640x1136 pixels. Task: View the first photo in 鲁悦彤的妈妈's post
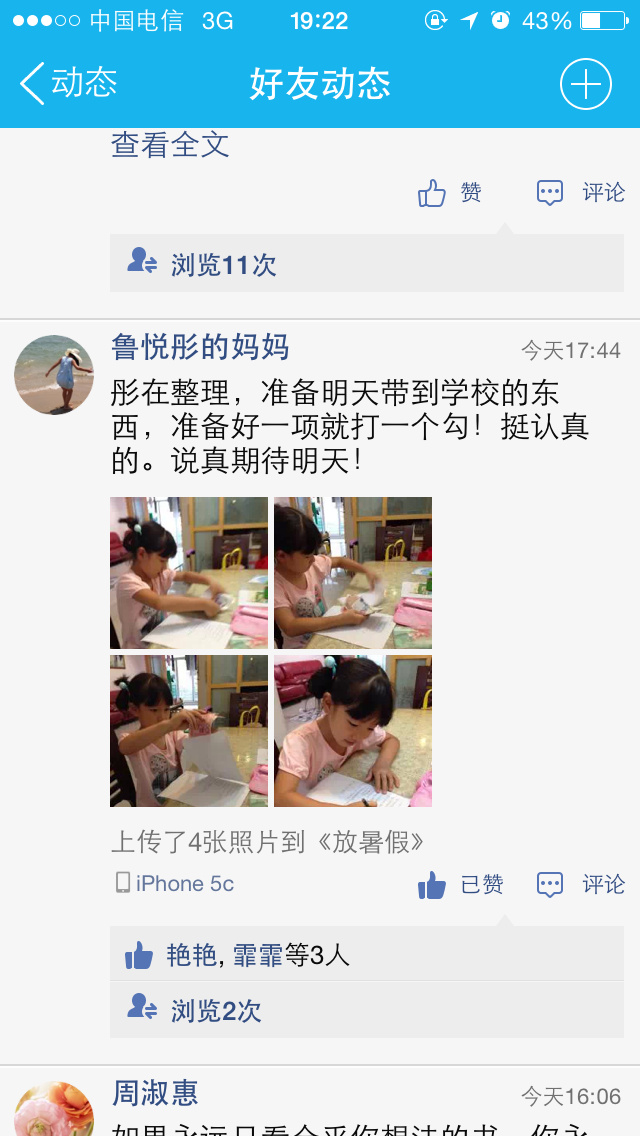point(189,573)
